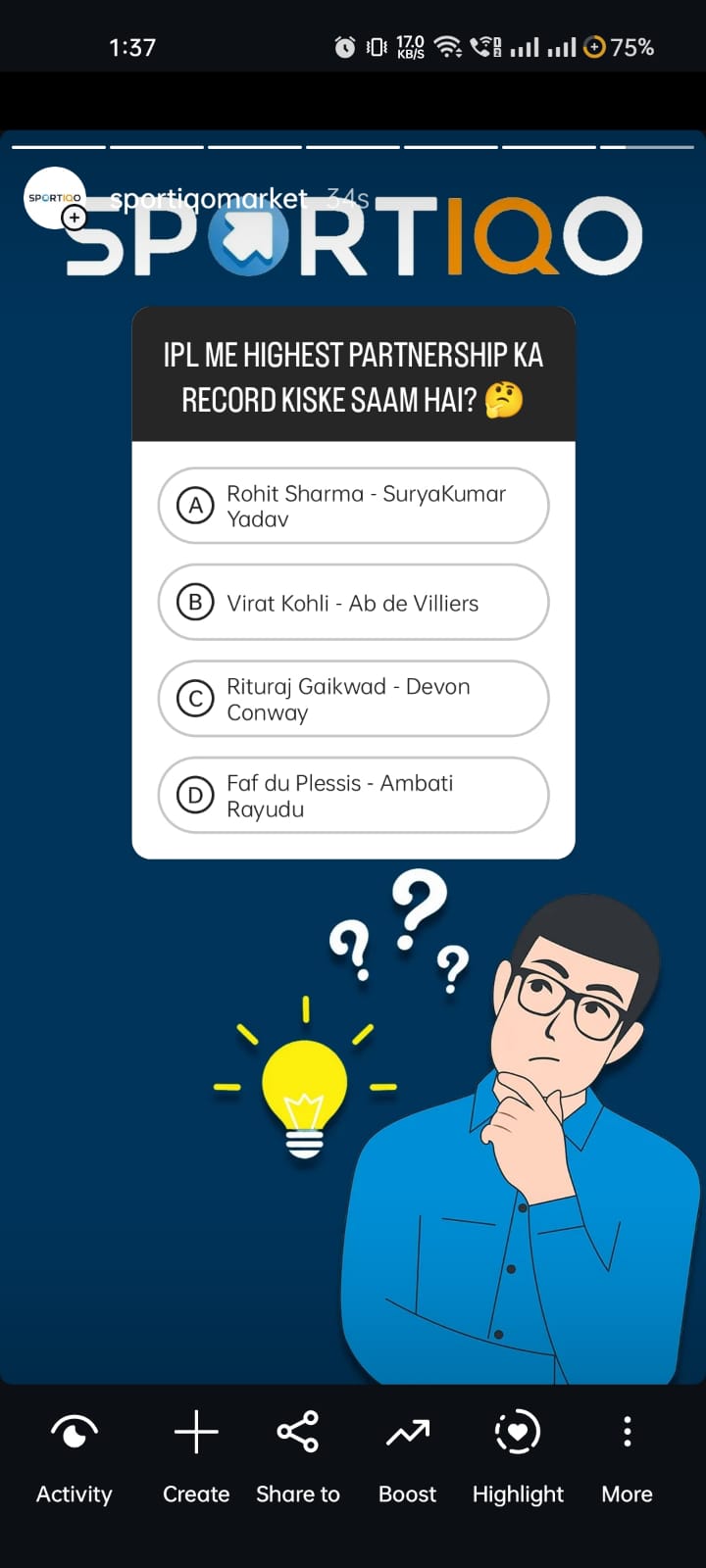Add this story to a Highlight

[518, 1456]
